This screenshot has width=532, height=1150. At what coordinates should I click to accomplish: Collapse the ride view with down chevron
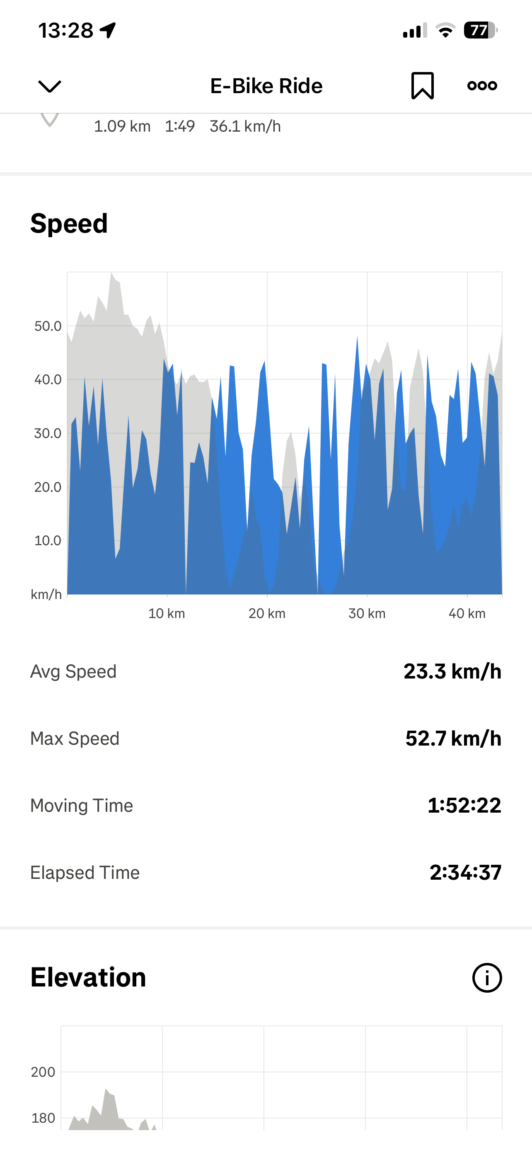click(49, 87)
